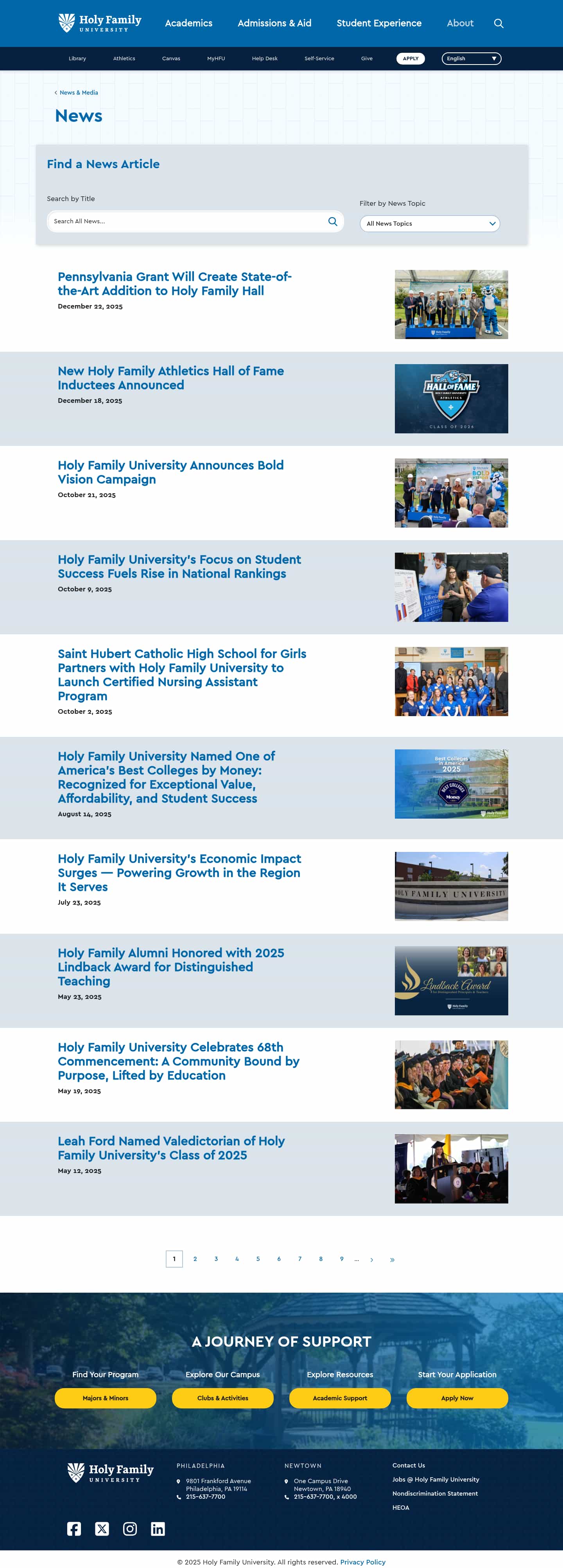The width and height of the screenshot is (563, 1568).
Task: Tap the white APPLY button
Action: click(x=410, y=58)
